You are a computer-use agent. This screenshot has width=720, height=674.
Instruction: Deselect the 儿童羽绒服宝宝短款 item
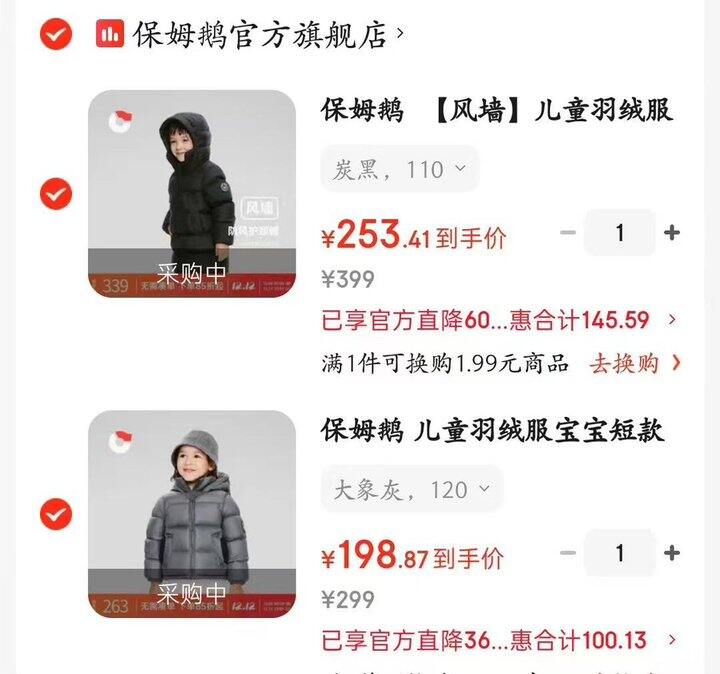pyautogui.click(x=55, y=514)
